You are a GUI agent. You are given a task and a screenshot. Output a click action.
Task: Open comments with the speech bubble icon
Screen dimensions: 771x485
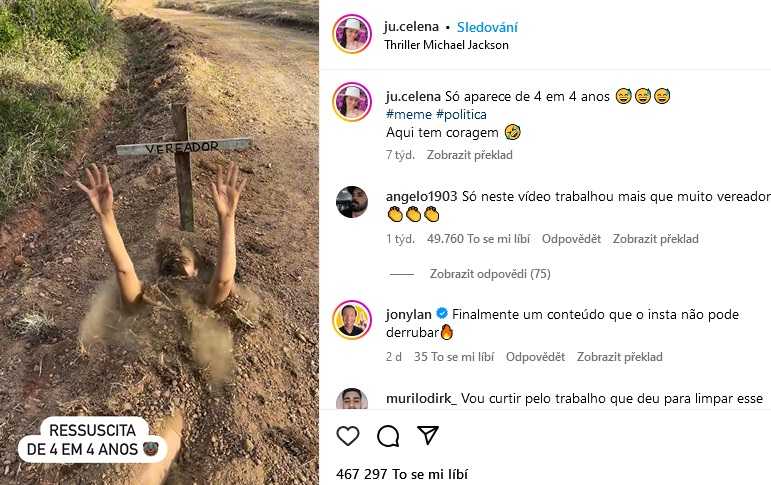(388, 436)
